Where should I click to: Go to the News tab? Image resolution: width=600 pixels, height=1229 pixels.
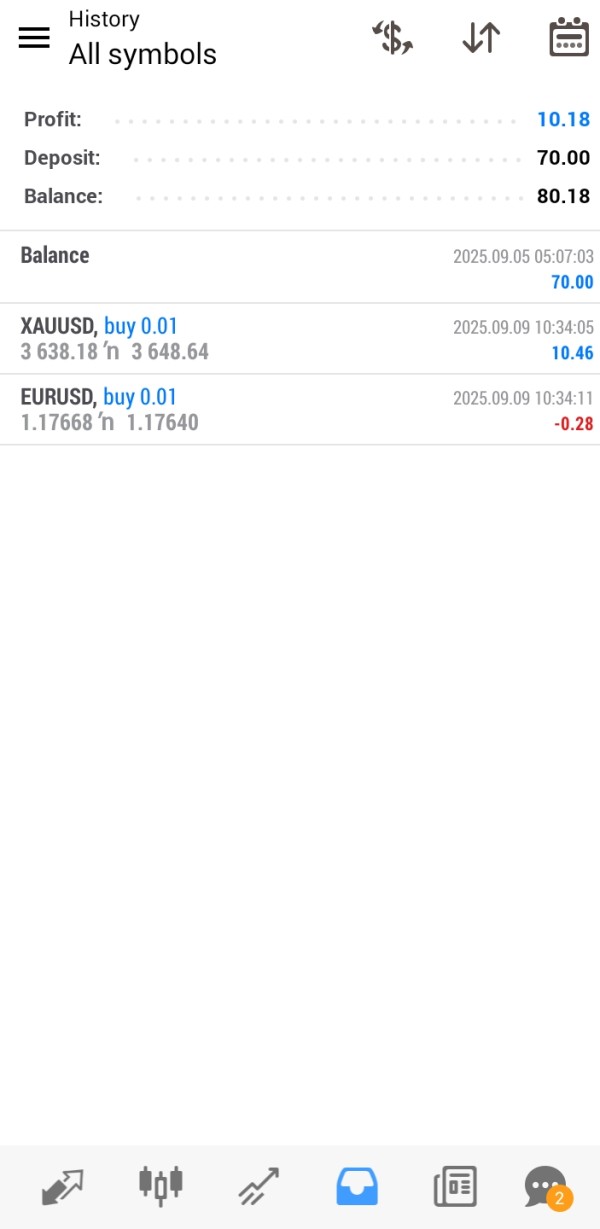click(x=455, y=1187)
